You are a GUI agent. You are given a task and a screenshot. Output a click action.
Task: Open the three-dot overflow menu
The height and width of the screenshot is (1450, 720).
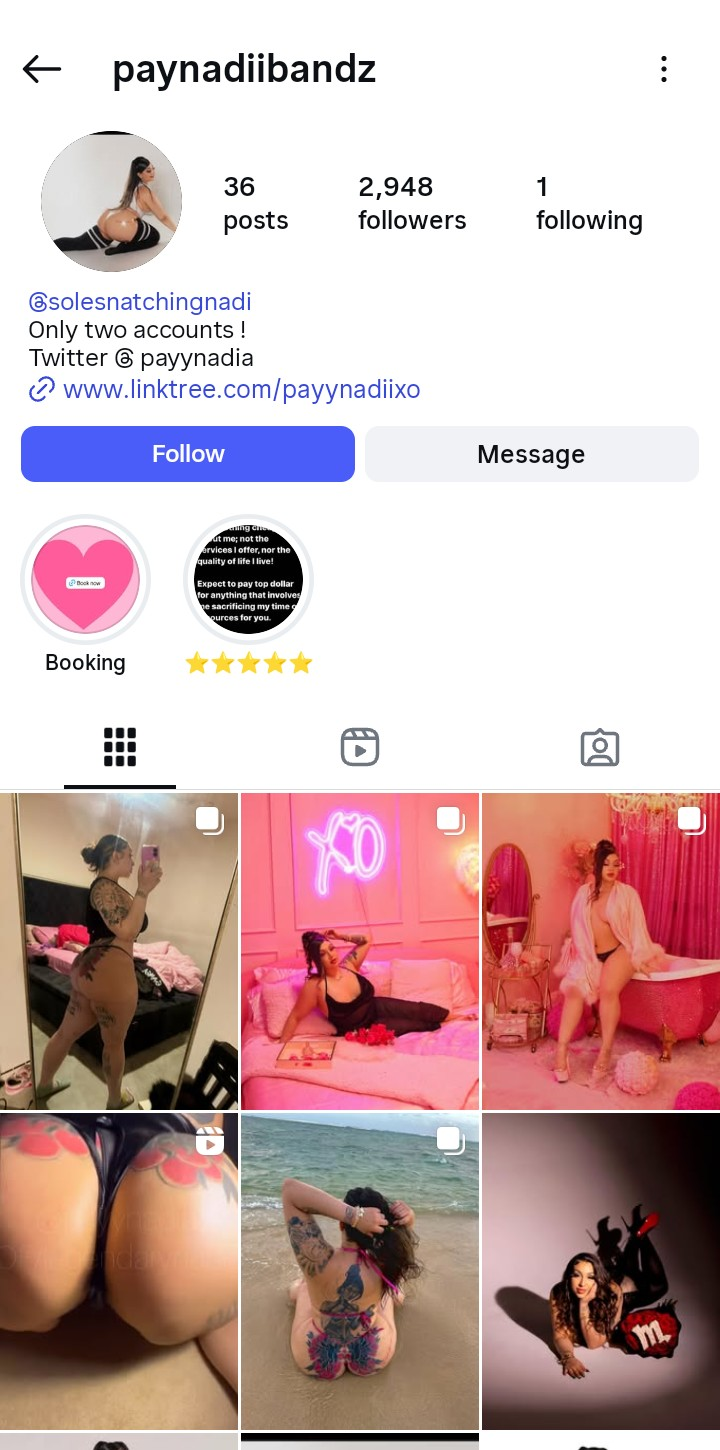coord(663,69)
